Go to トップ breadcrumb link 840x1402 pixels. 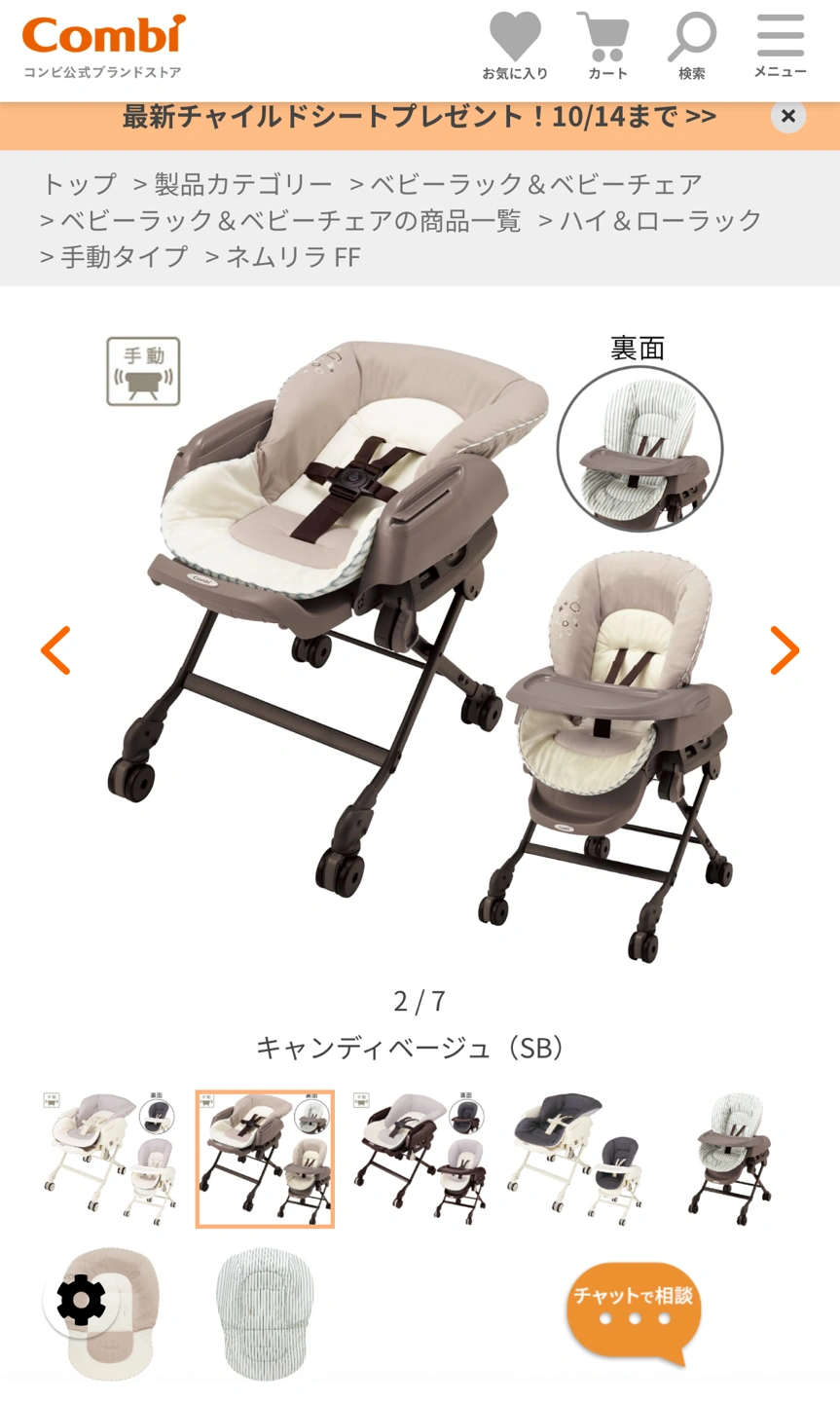tap(78, 184)
